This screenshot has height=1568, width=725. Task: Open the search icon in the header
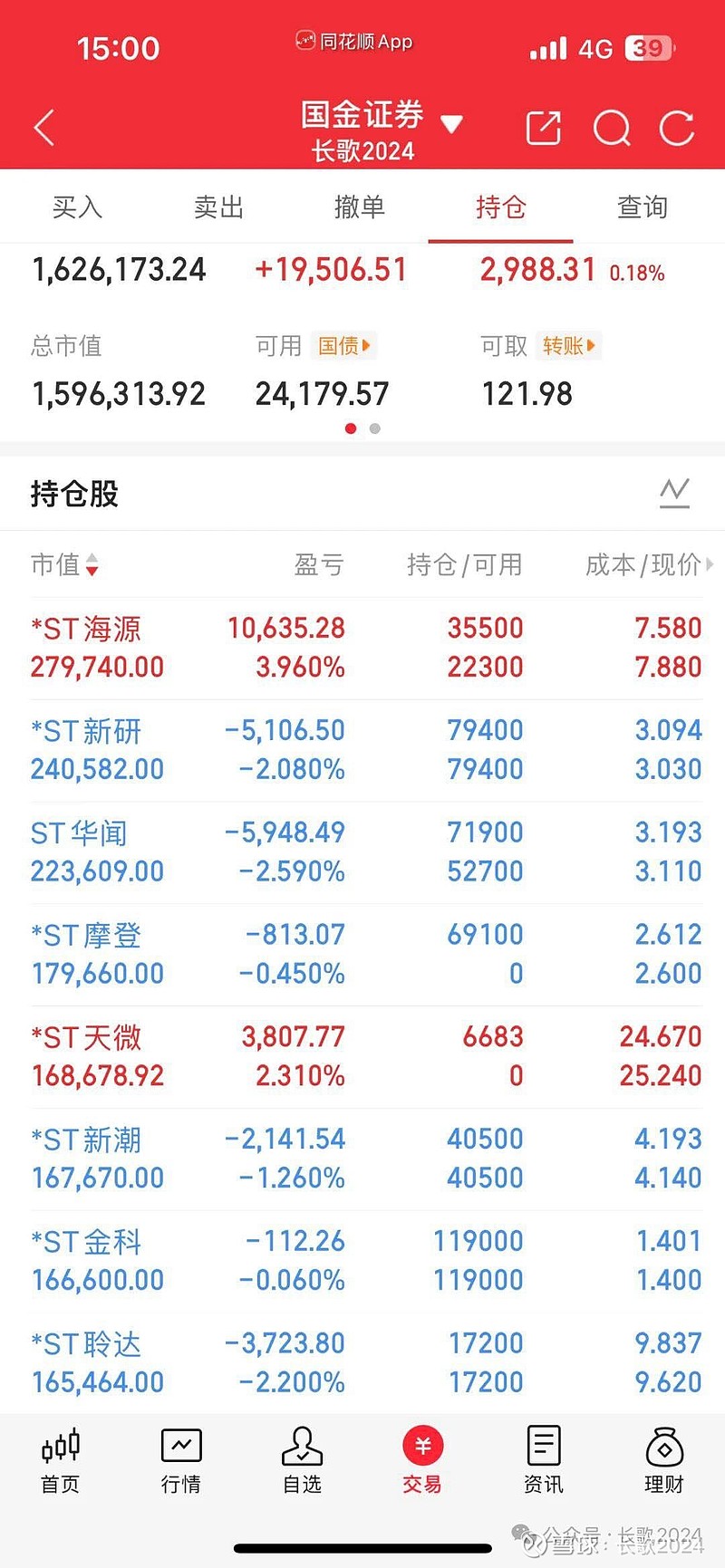pos(612,127)
